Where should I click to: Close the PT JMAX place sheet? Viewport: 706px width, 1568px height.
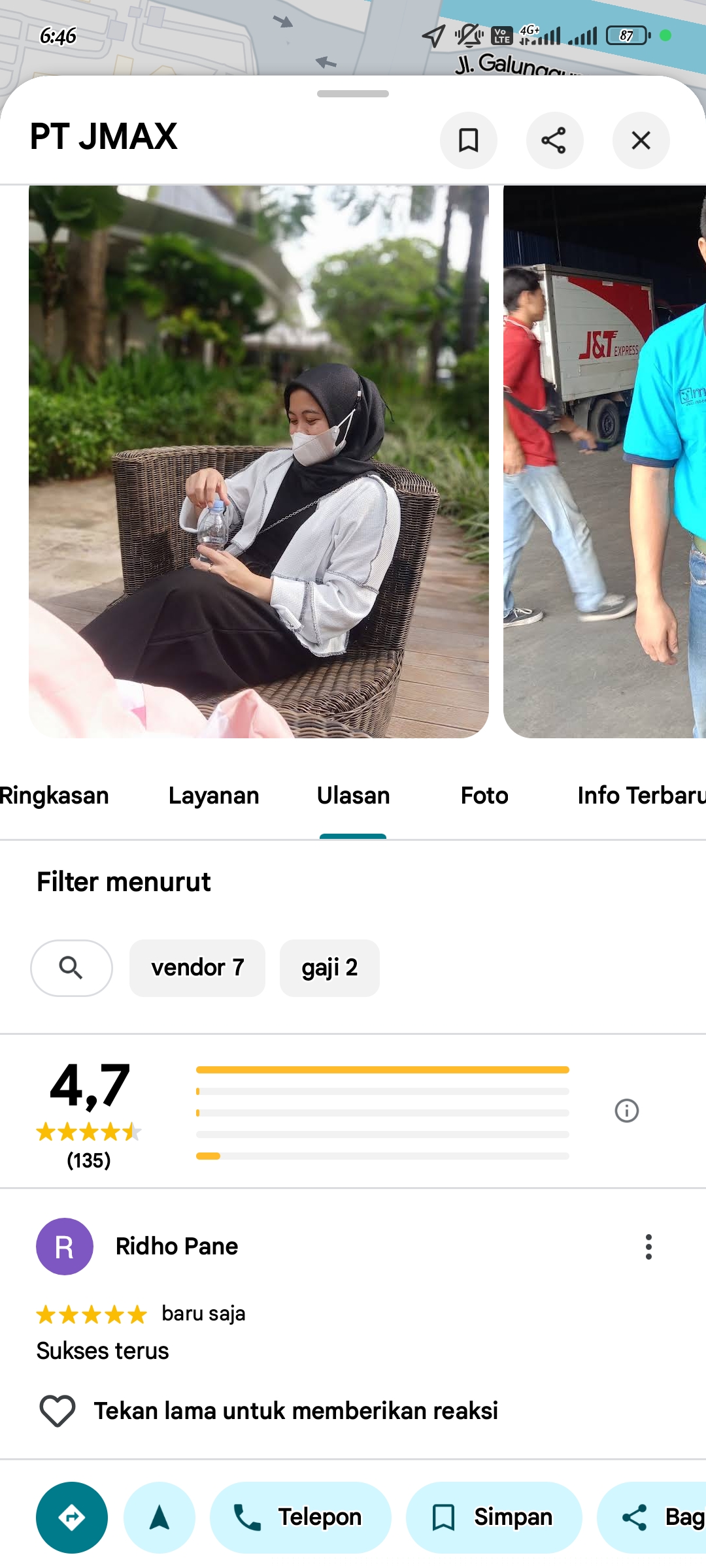641,140
